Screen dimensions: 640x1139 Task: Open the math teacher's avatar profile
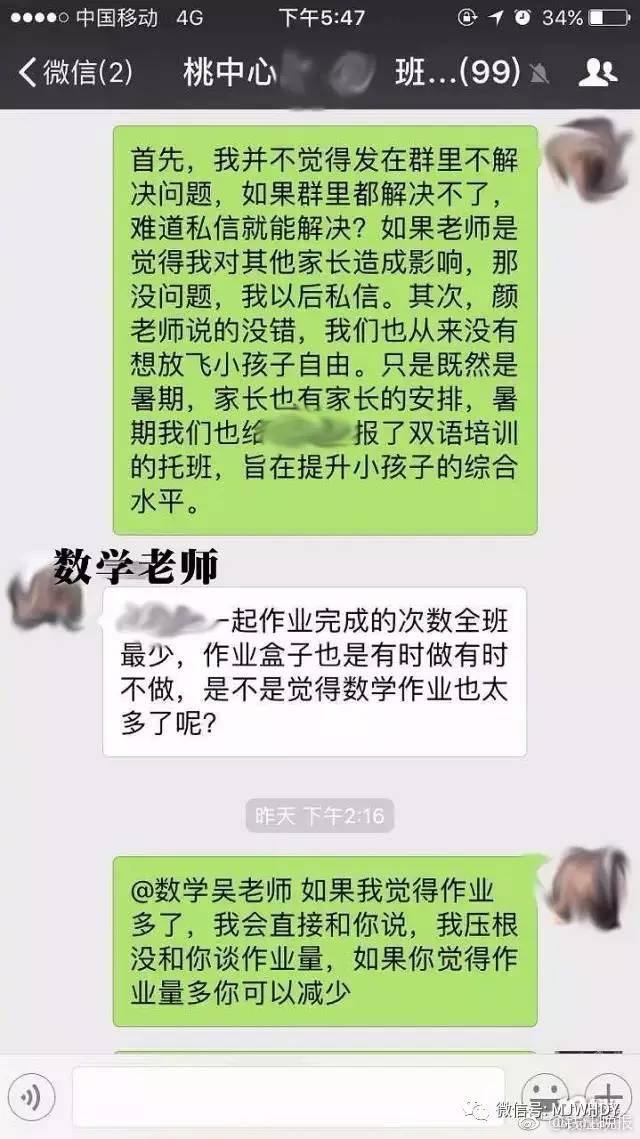coord(45,603)
